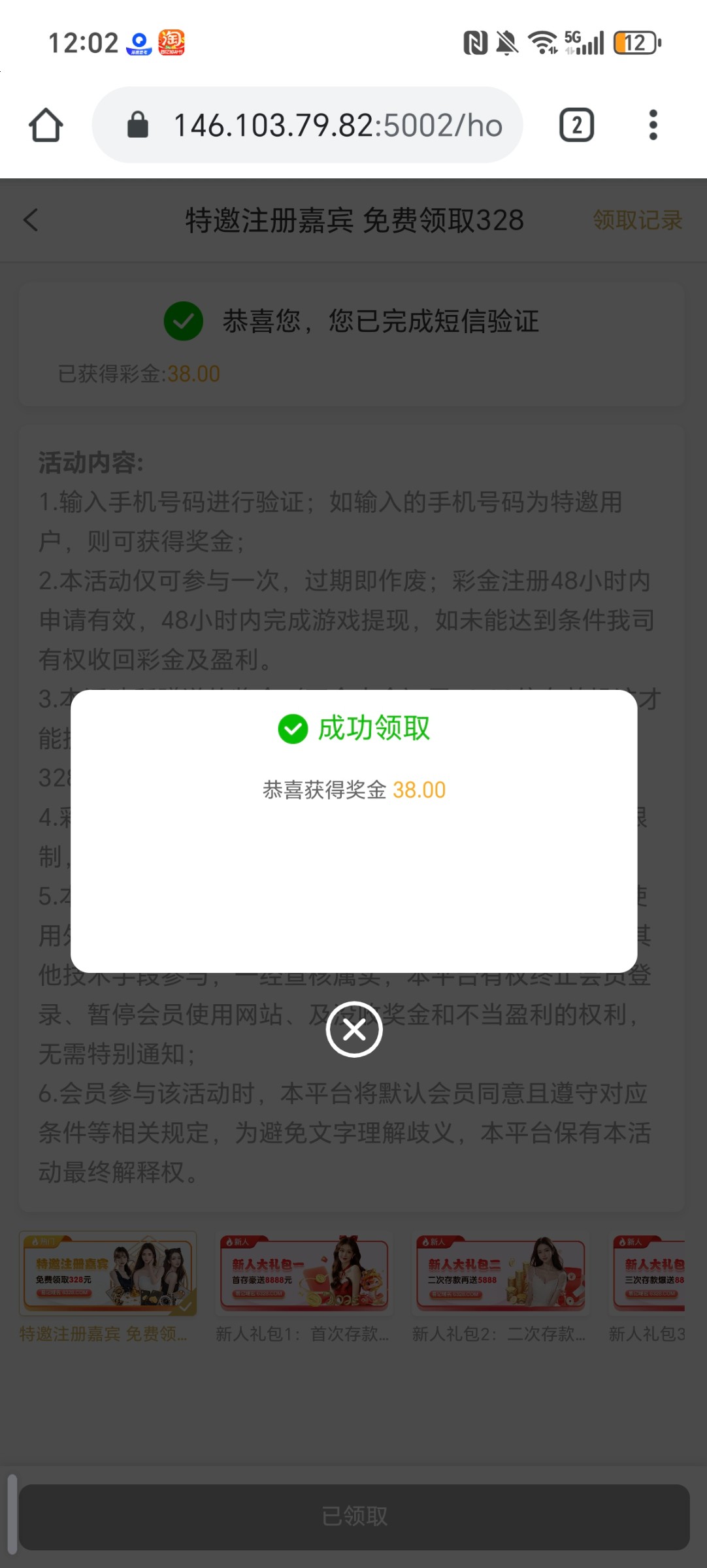This screenshot has height=1568, width=707.
Task: Open 领取记录 claim history
Action: [x=637, y=220]
